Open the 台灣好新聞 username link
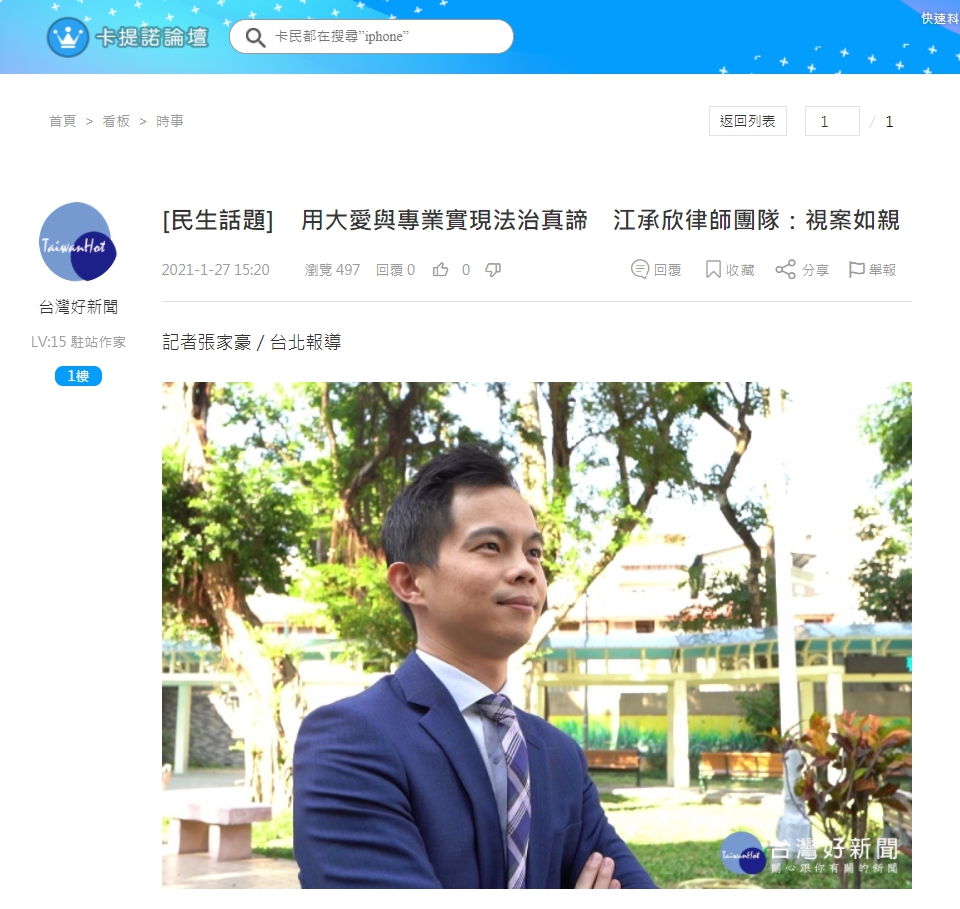Screen dimensions: 960x909 [x=78, y=307]
